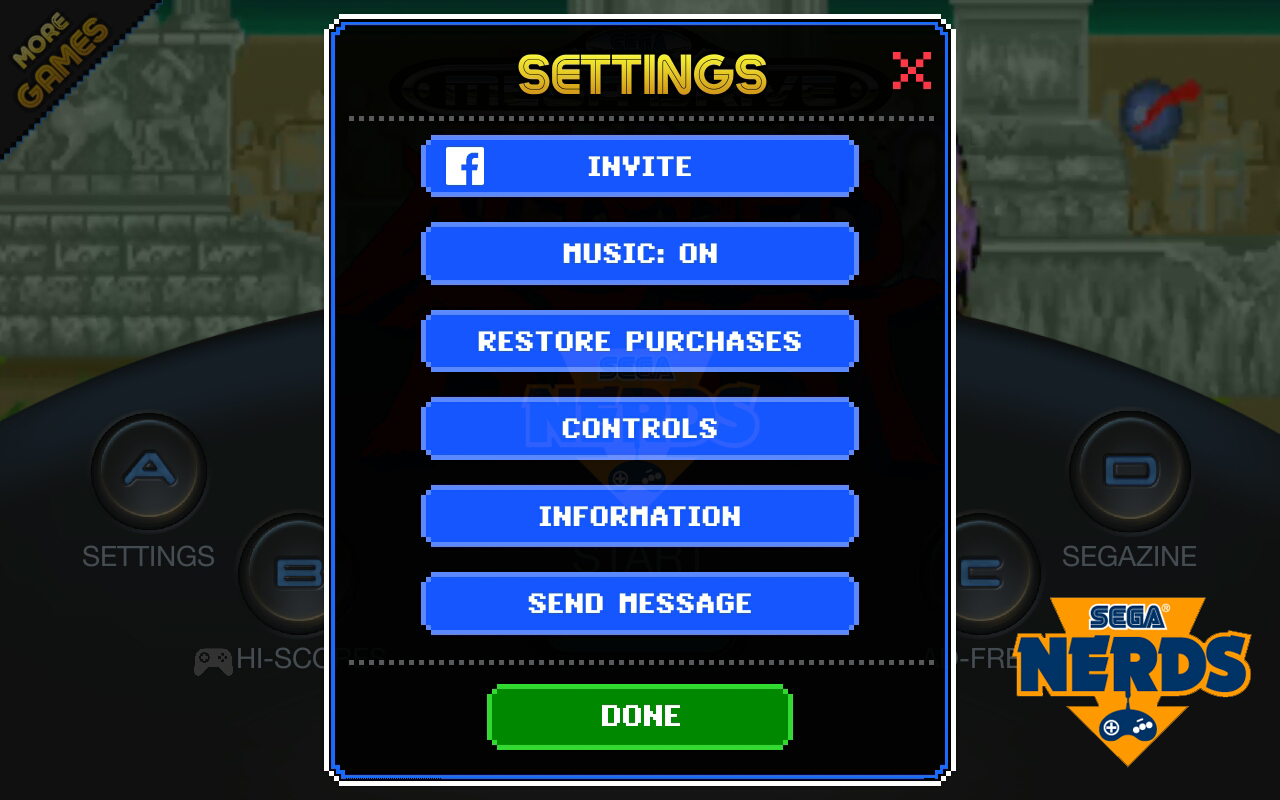Toggle the Music: On setting
This screenshot has height=800, width=1280.
point(640,253)
